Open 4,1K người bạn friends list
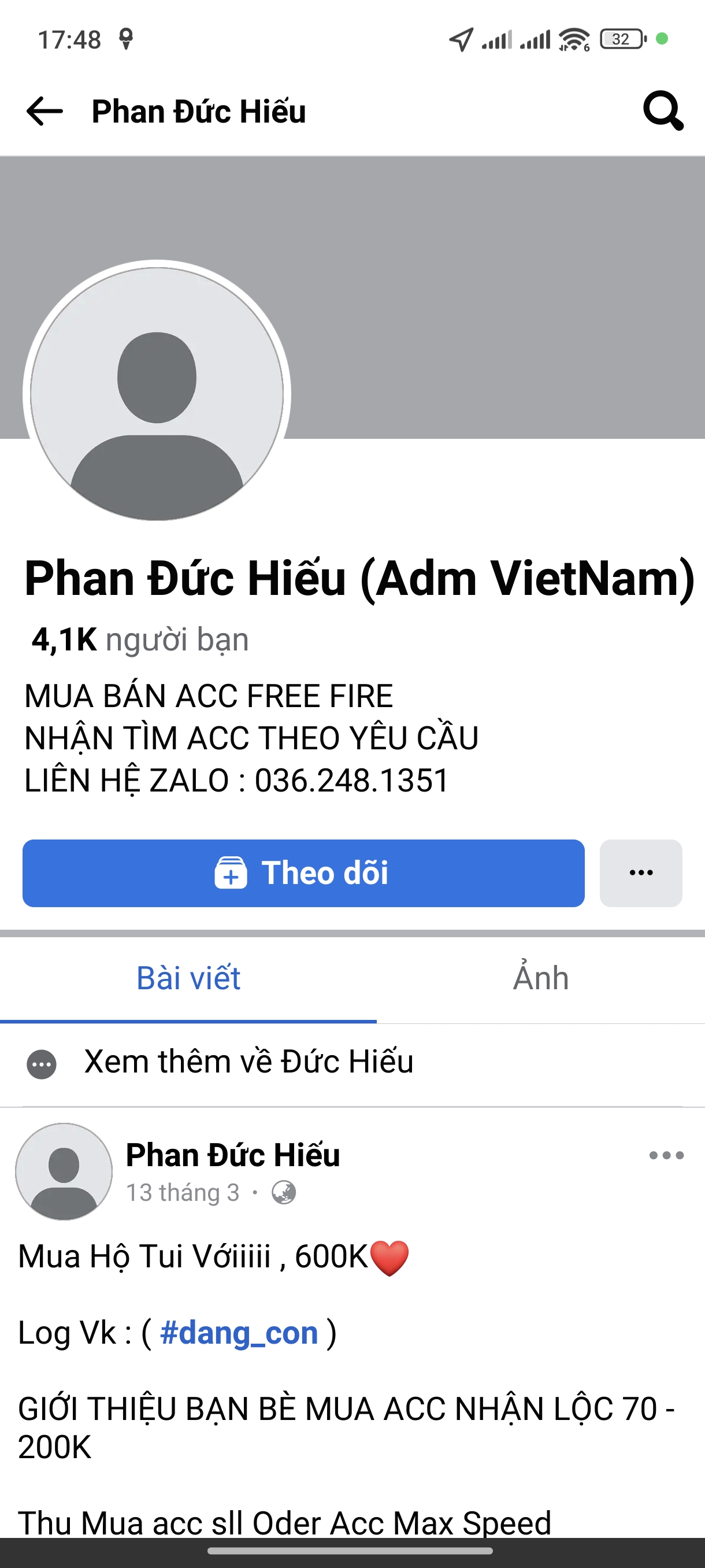705x1568 pixels. (140, 639)
